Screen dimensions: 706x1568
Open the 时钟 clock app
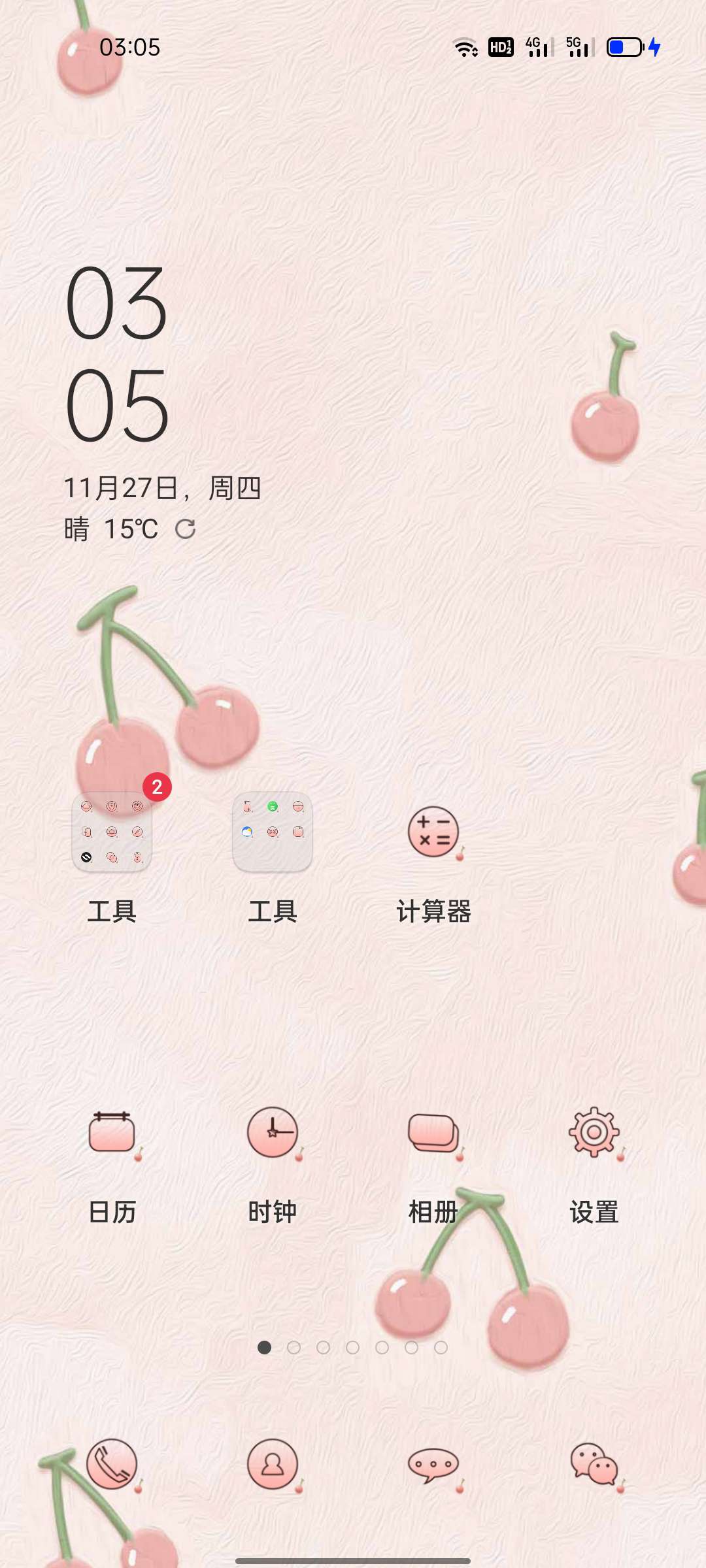coord(273,1133)
